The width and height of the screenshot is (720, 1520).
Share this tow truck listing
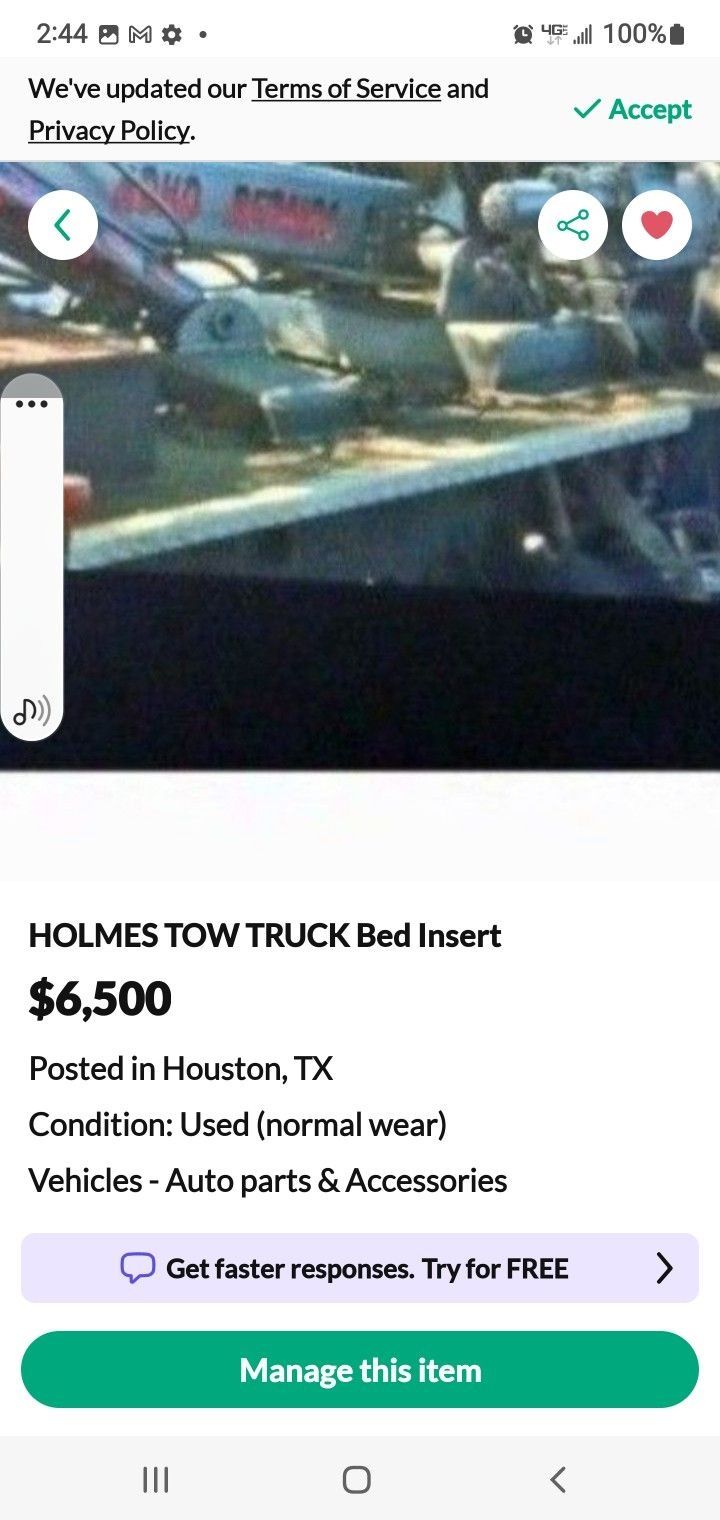572,225
